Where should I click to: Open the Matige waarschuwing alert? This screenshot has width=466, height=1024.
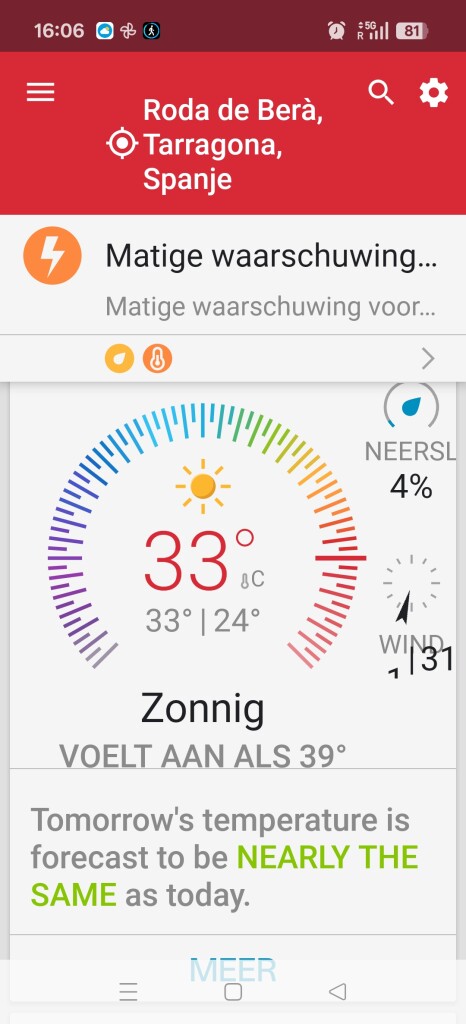point(233,274)
